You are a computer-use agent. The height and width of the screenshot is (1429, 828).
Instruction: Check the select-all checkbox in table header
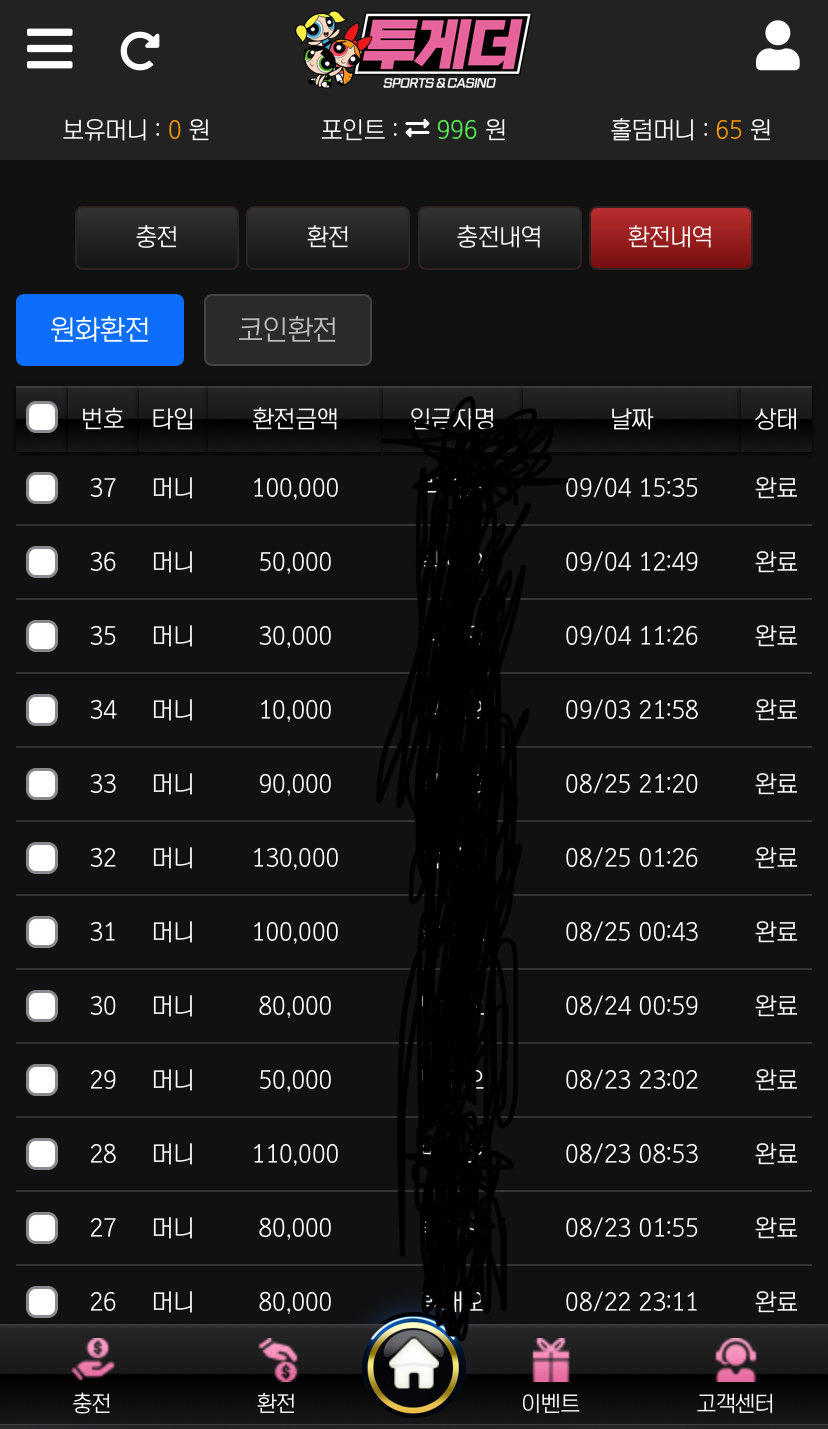click(42, 417)
